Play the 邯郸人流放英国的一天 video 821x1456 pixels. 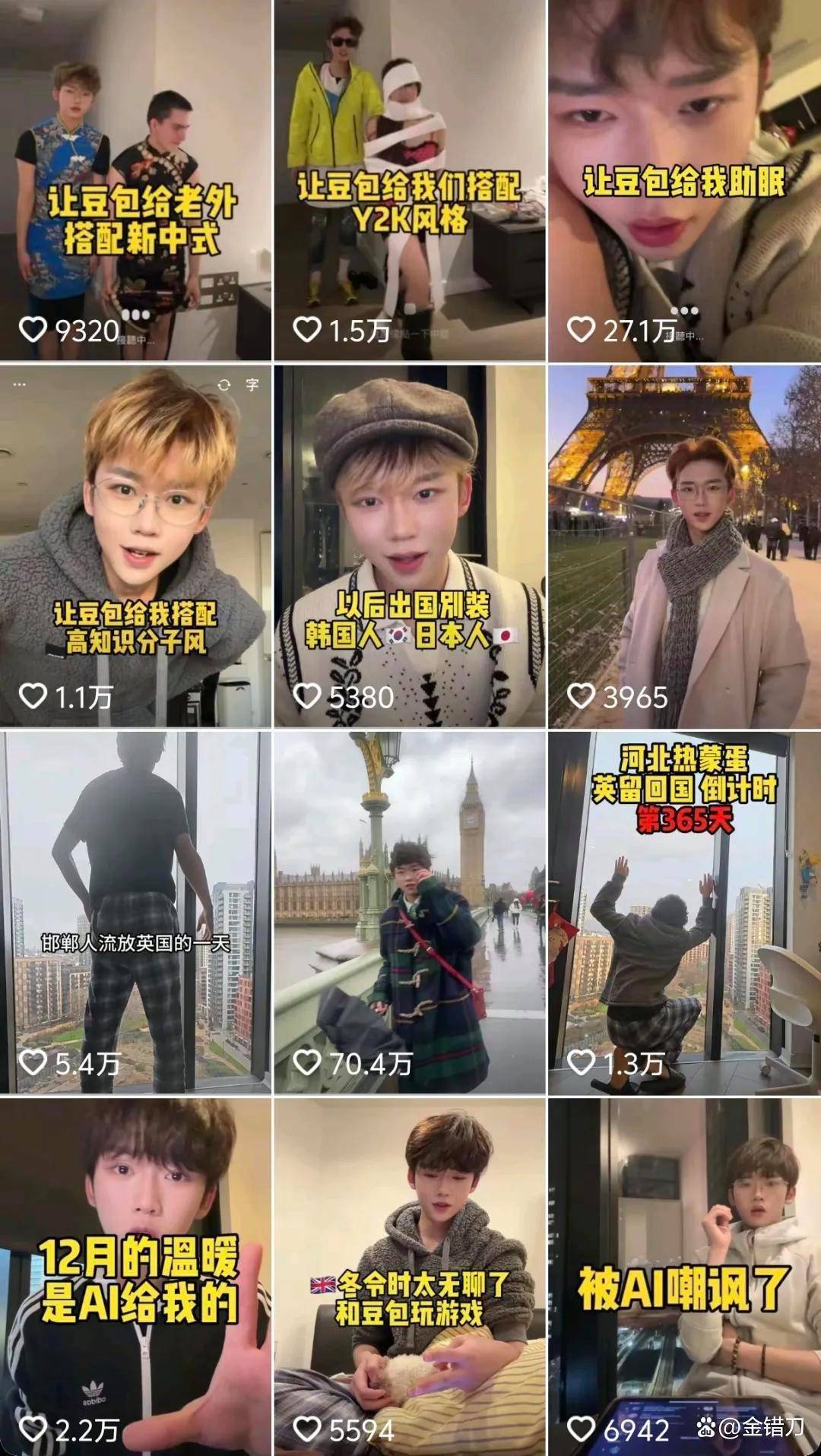135,912
